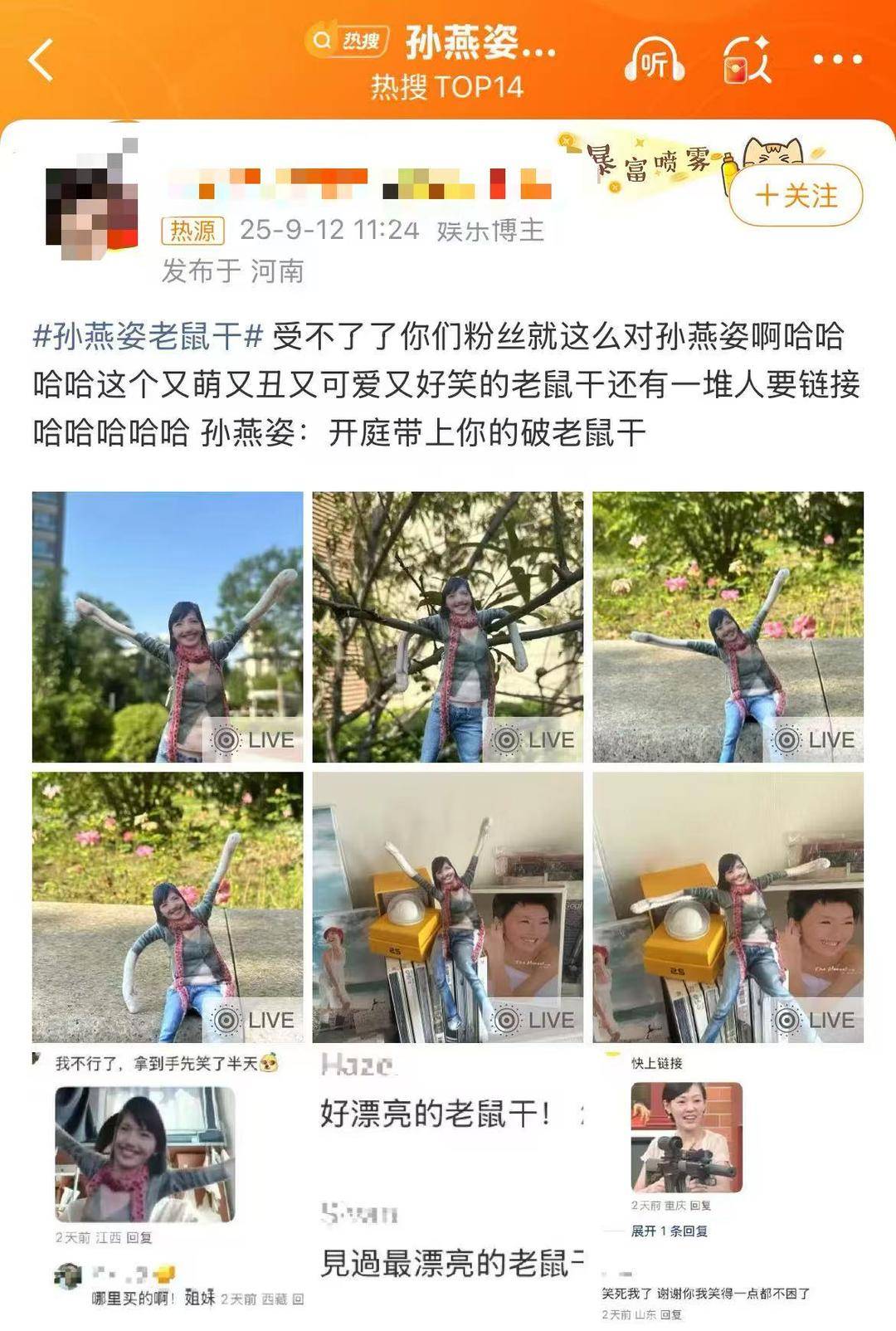Open the red envelope icon in header
Viewport: 896px width, 1331px height.
click(745, 60)
